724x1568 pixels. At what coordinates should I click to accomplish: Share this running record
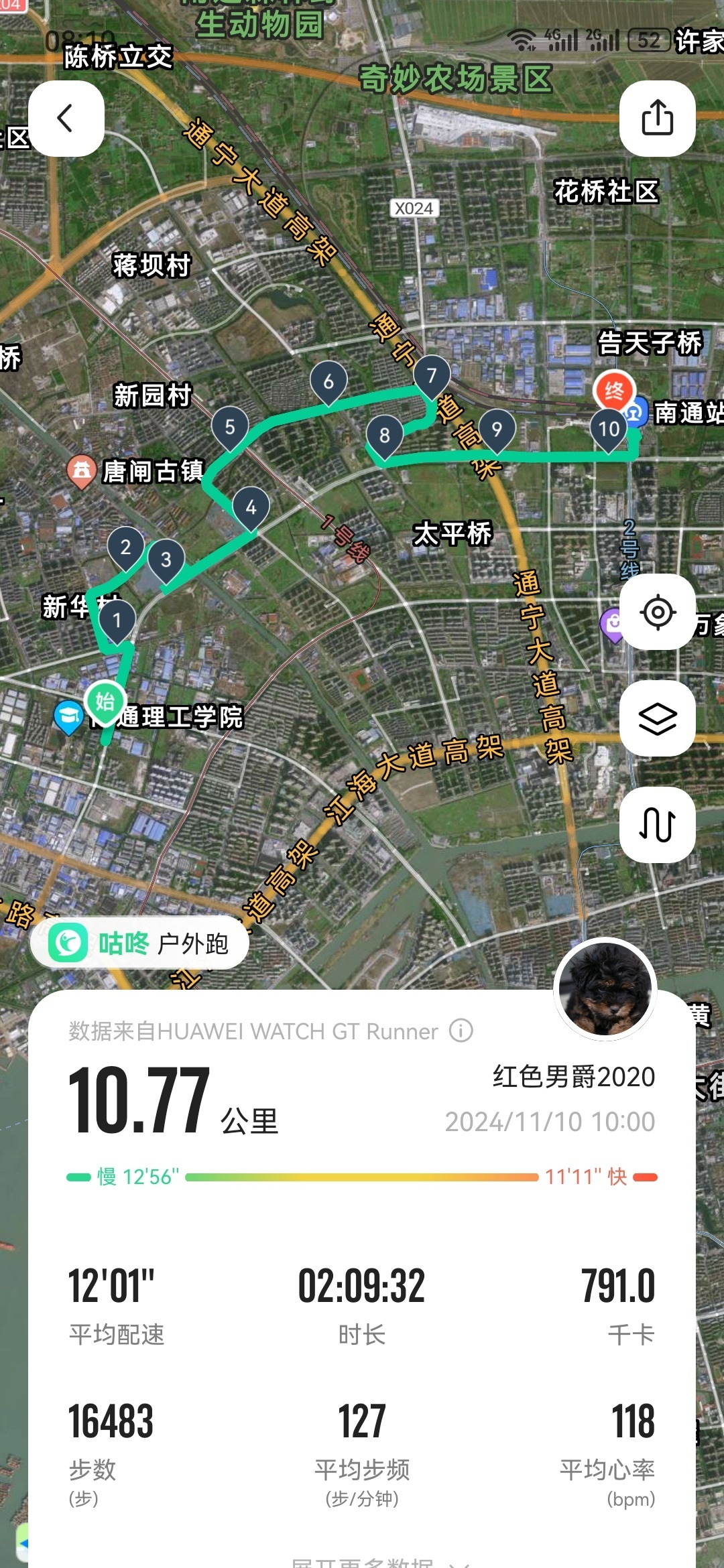point(657,119)
